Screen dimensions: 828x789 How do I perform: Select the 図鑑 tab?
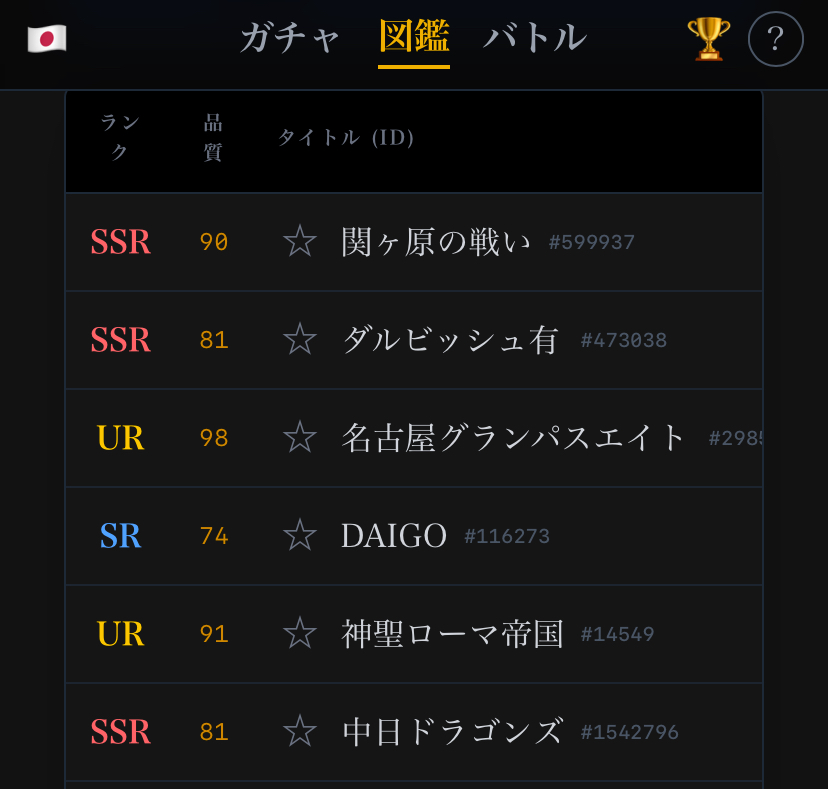pyautogui.click(x=414, y=38)
